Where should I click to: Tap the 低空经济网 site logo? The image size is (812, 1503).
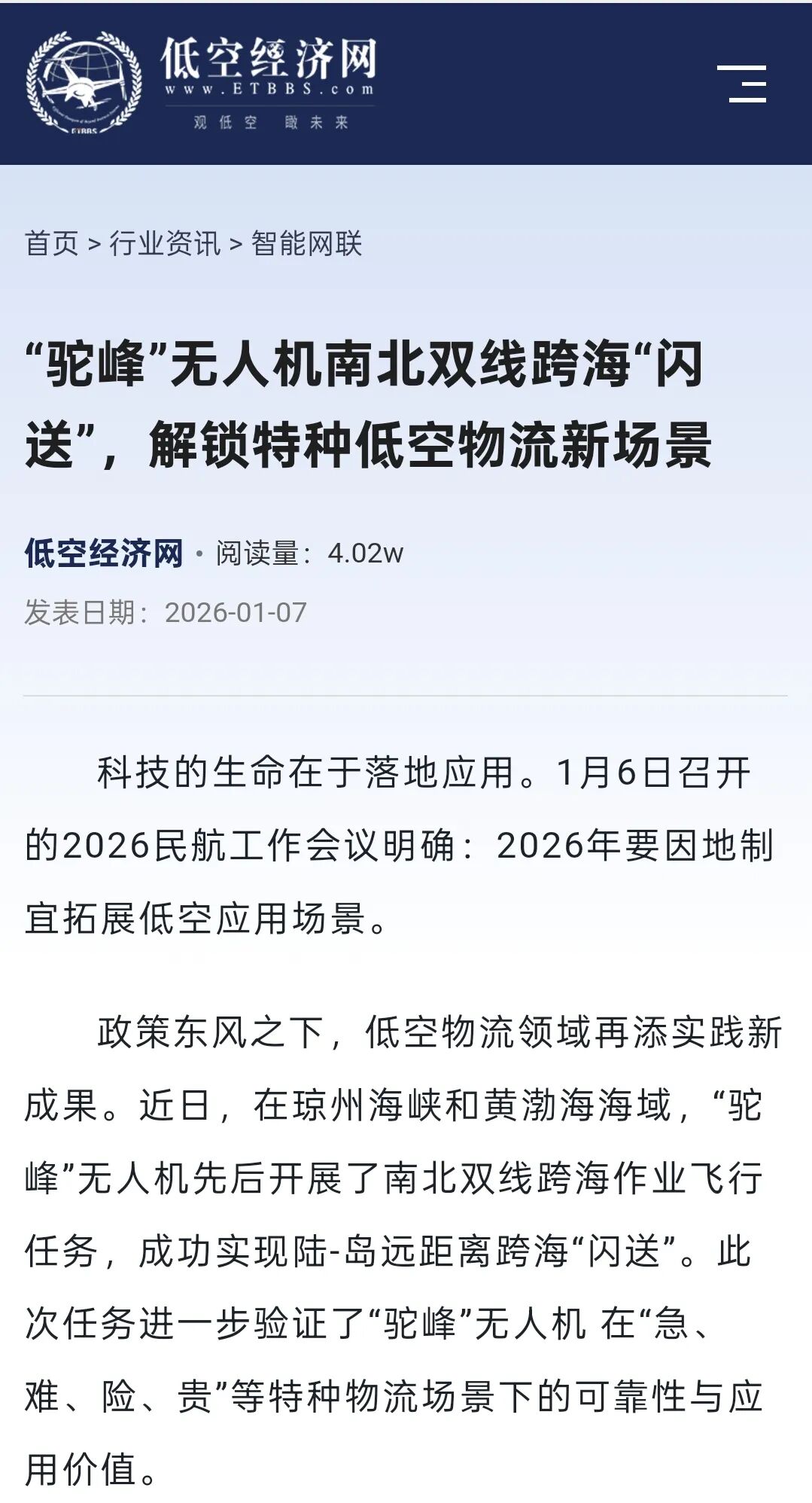(202, 83)
